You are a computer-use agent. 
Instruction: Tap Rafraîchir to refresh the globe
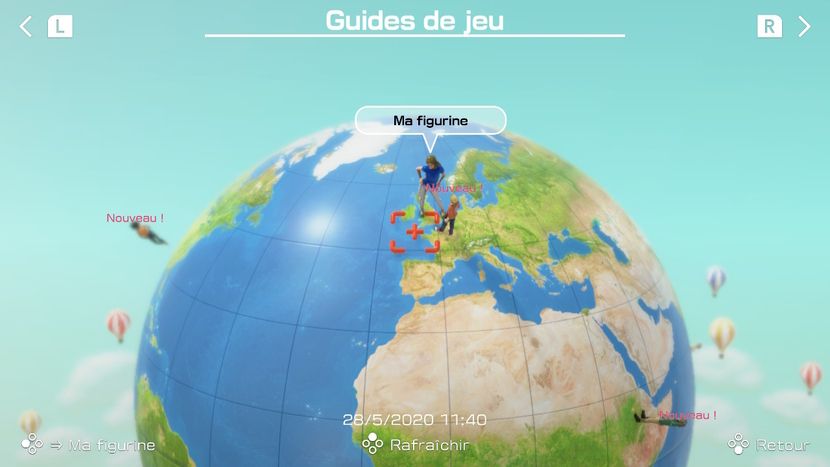[416, 444]
